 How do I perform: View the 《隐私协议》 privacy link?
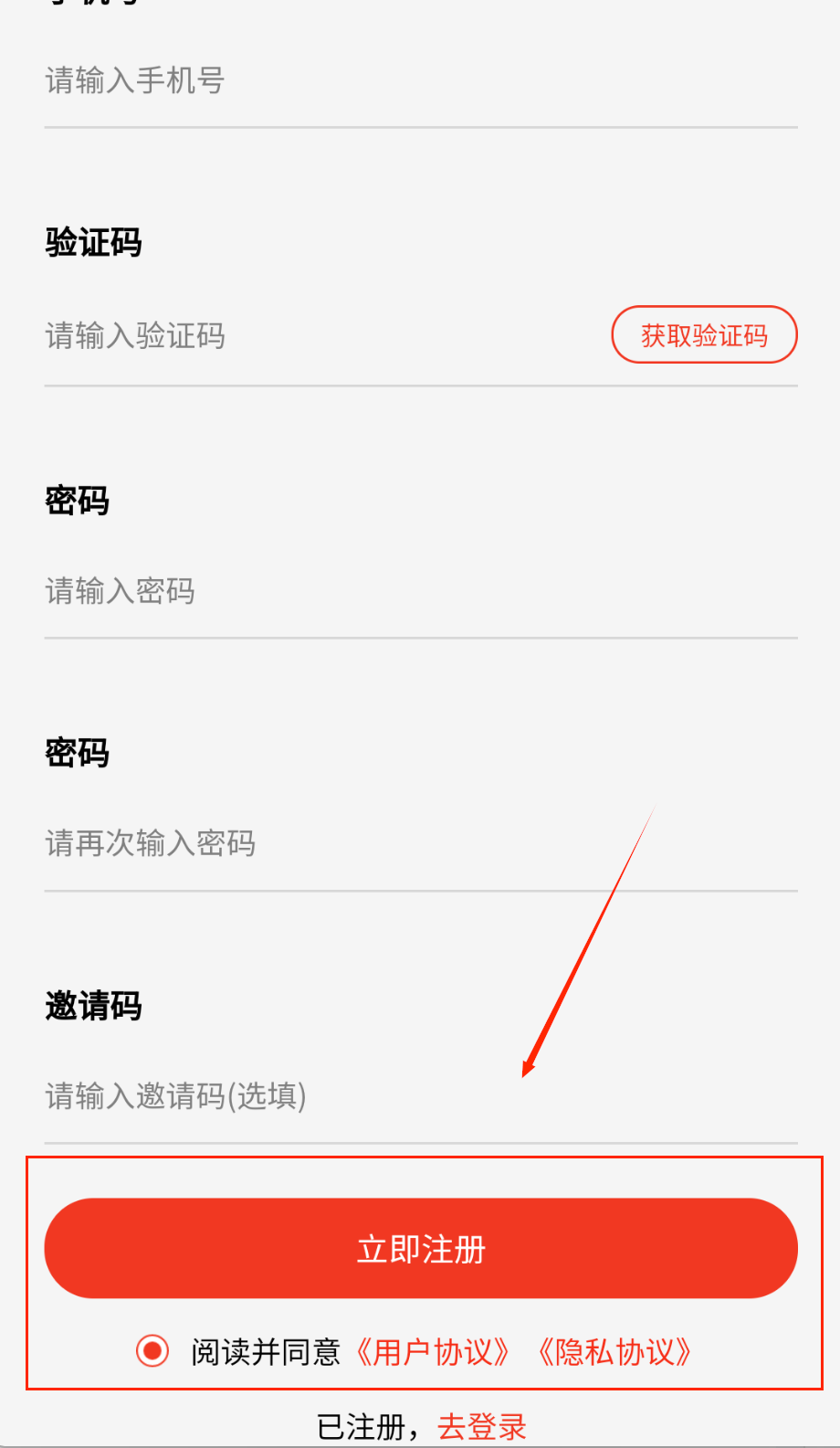click(x=614, y=1352)
